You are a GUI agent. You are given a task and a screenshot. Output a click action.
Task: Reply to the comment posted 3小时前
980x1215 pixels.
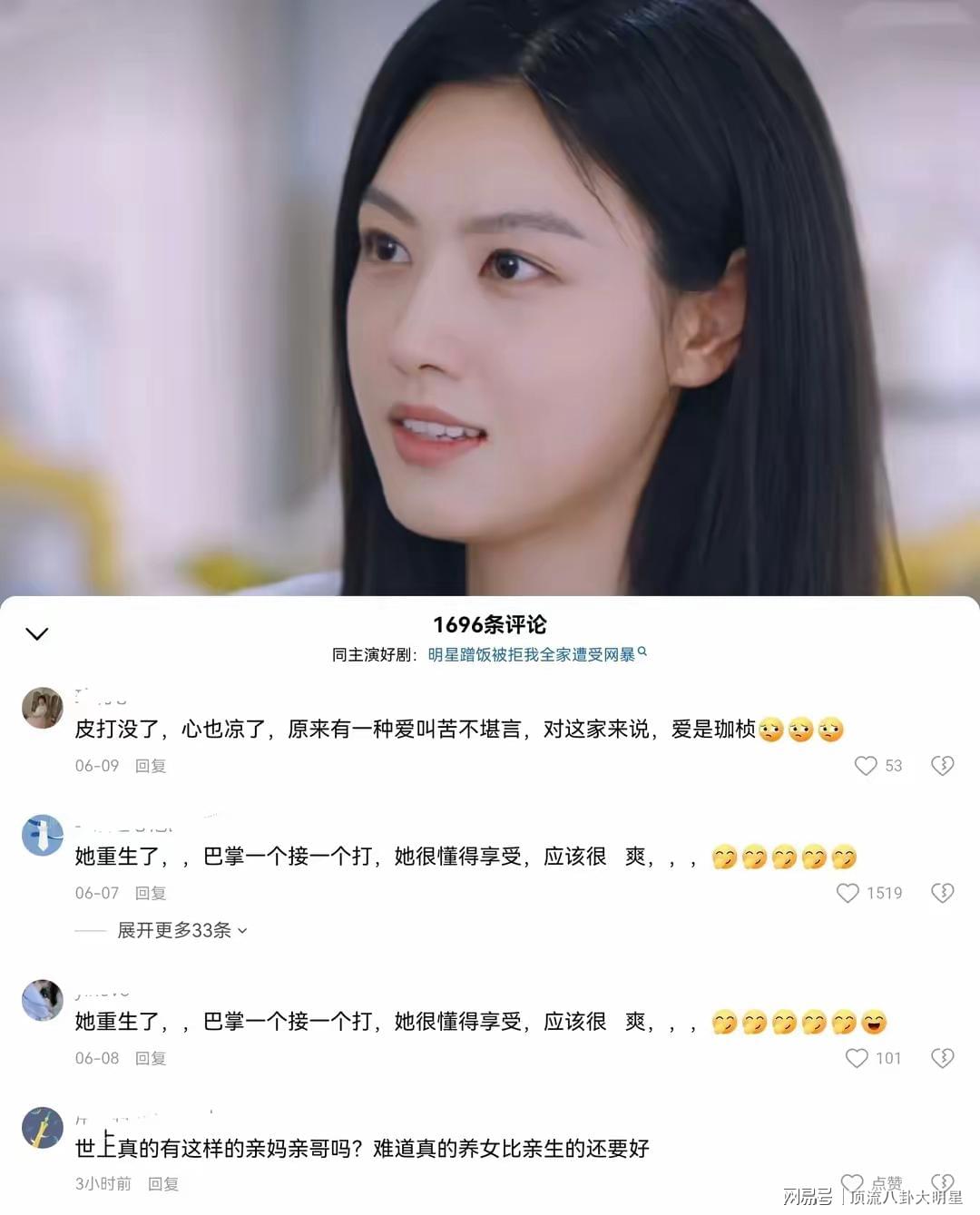click(x=163, y=1183)
